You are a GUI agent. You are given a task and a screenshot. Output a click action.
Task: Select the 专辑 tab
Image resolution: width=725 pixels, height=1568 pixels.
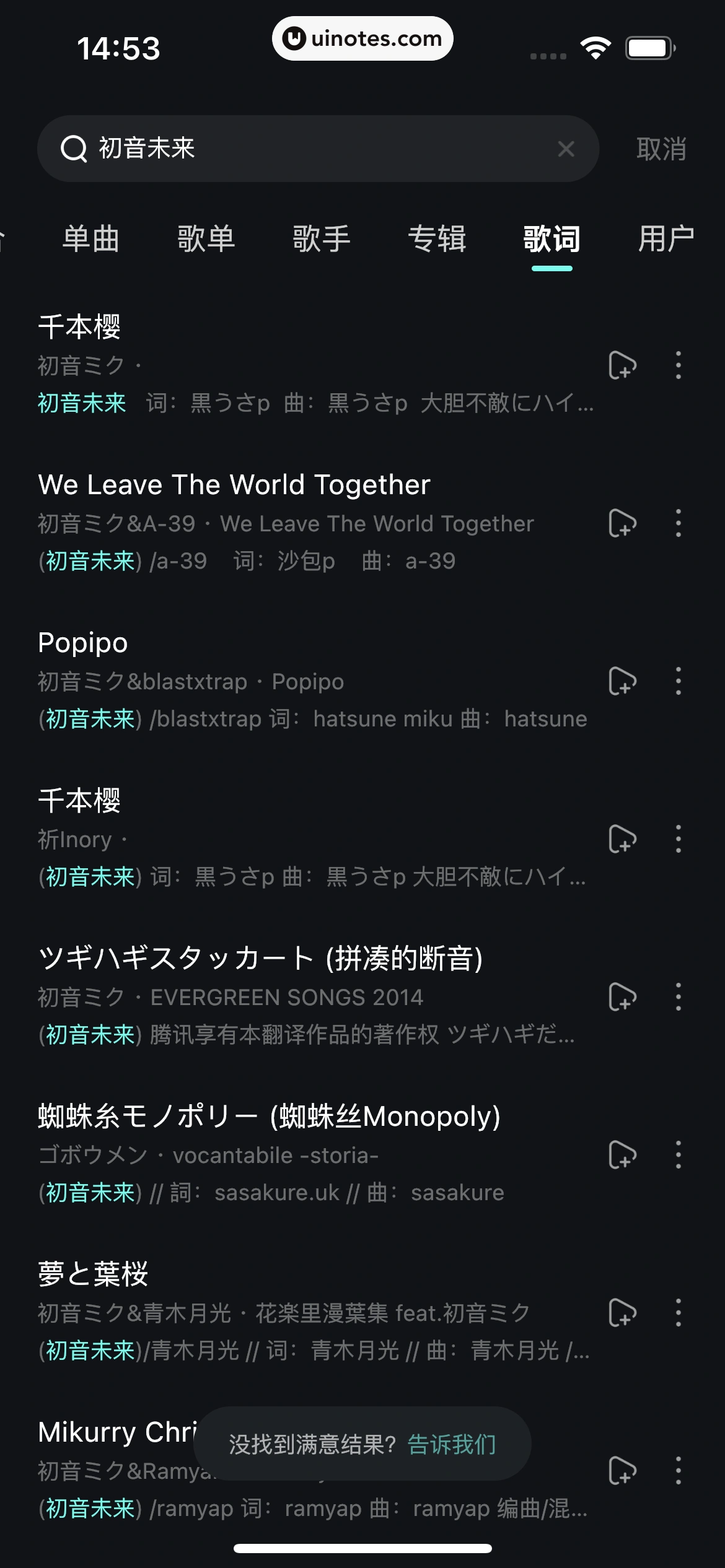click(437, 239)
